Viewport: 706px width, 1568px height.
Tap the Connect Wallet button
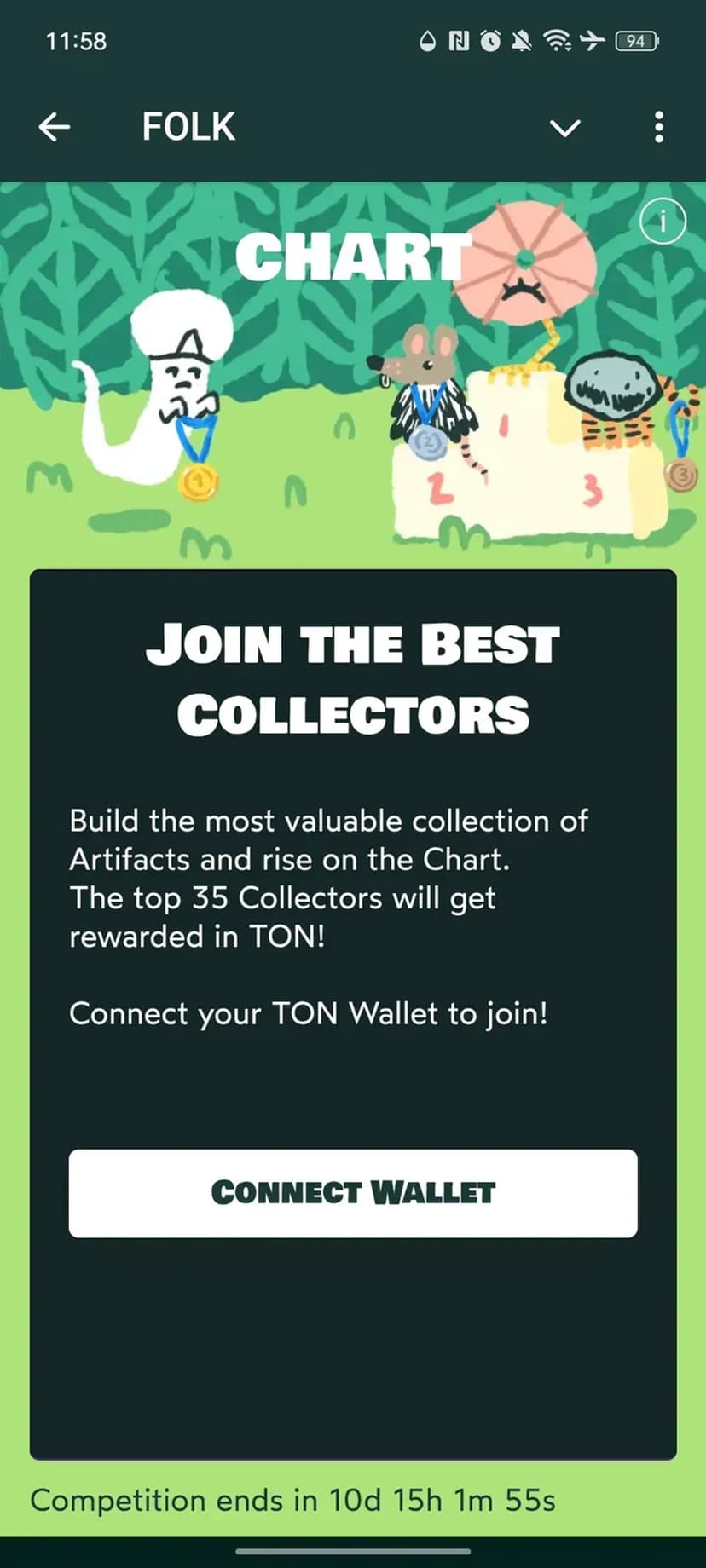coord(353,1192)
